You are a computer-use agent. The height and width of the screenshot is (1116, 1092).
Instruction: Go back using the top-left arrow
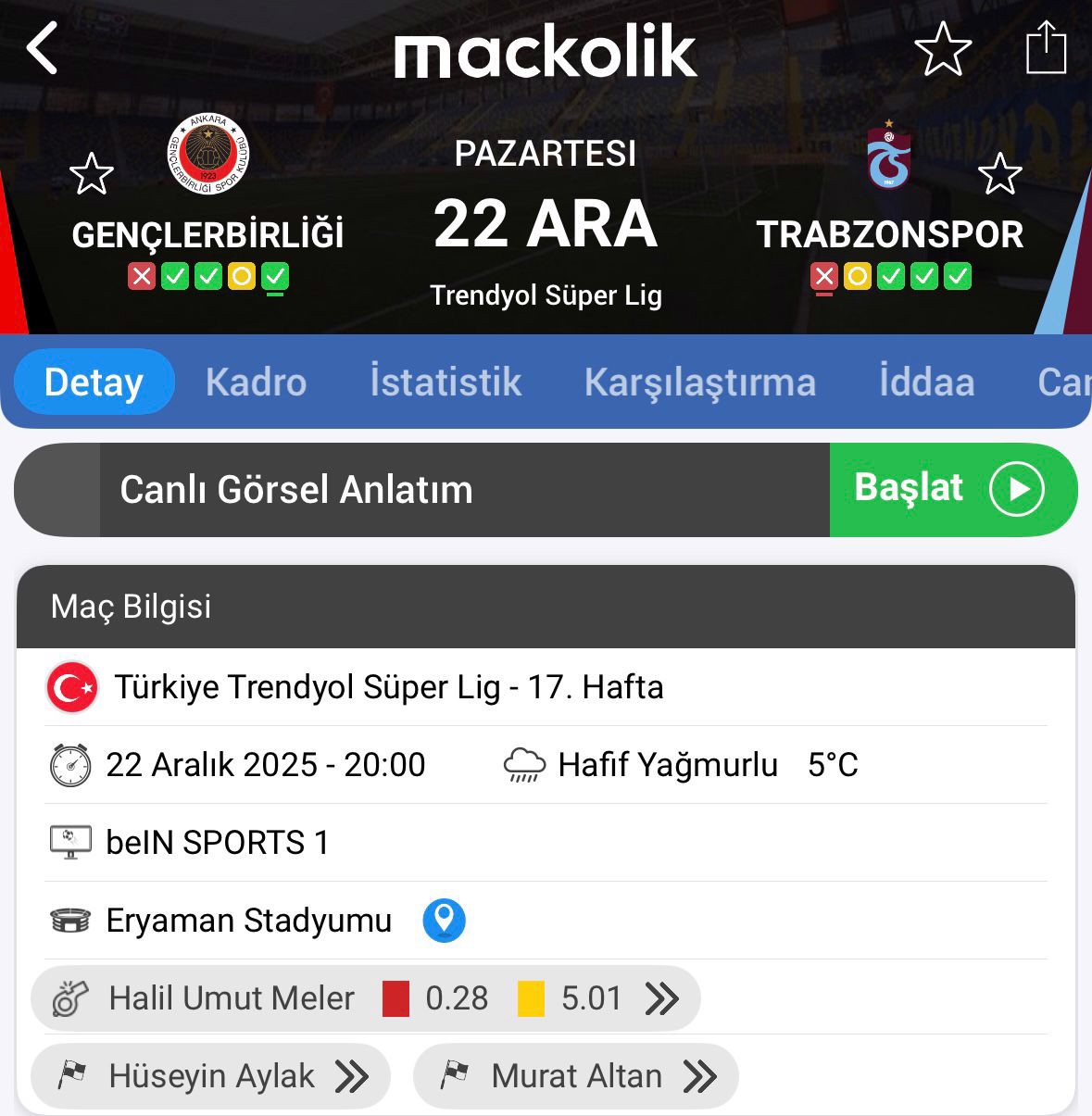pyautogui.click(x=43, y=48)
